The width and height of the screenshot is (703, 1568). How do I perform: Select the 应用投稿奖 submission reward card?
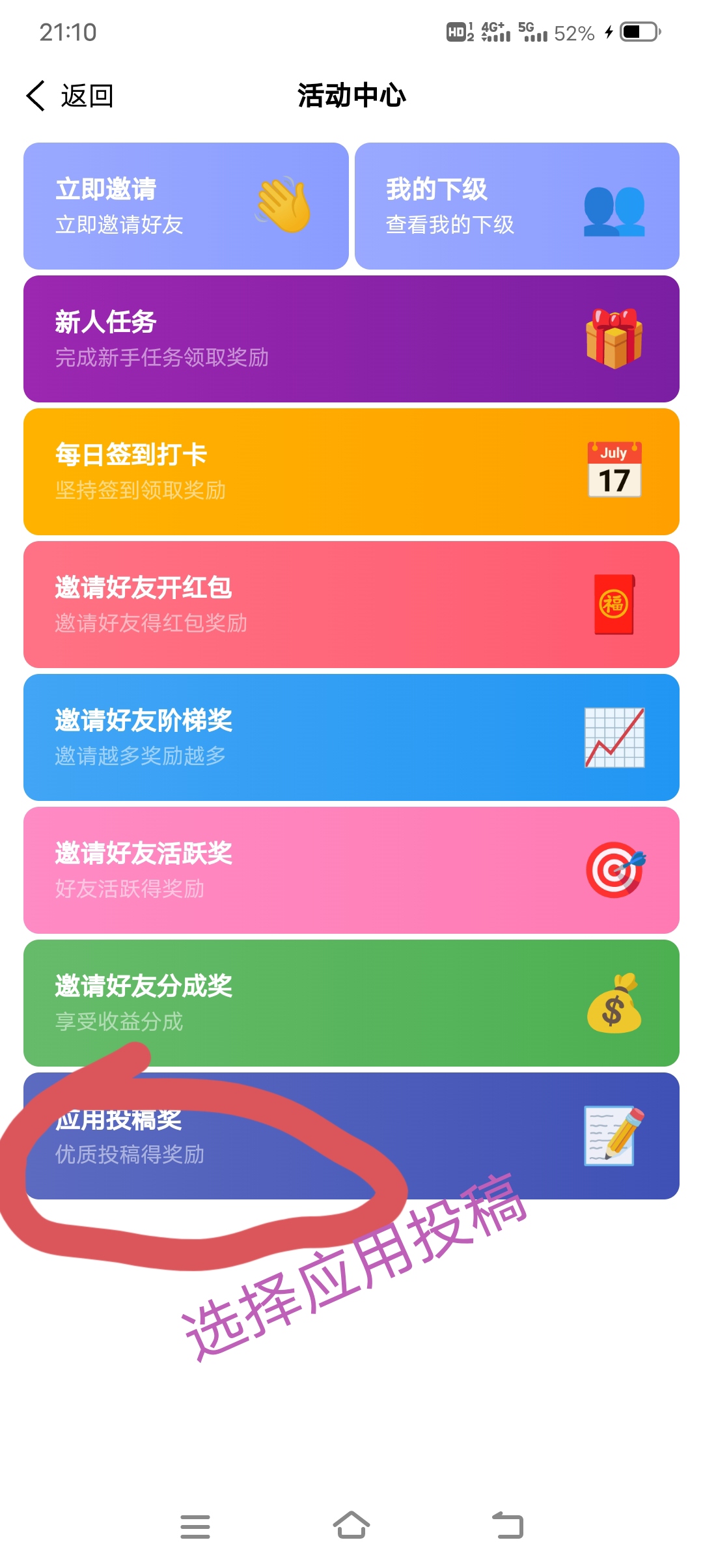[351, 1136]
